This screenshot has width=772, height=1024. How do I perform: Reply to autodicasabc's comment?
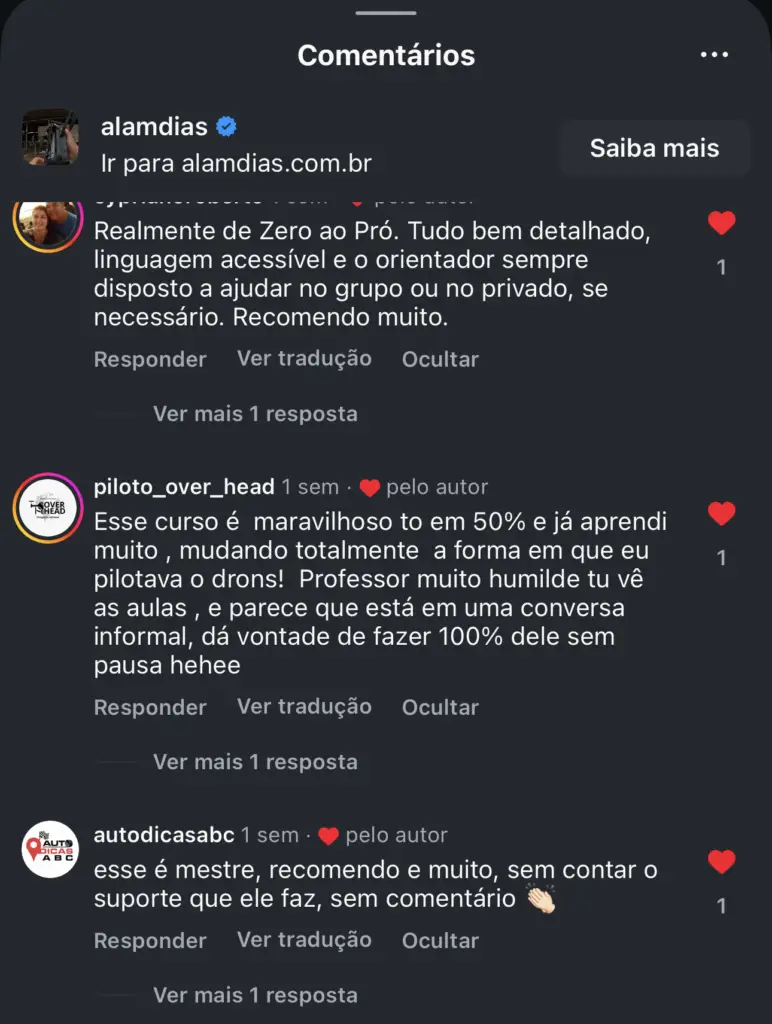[150, 941]
